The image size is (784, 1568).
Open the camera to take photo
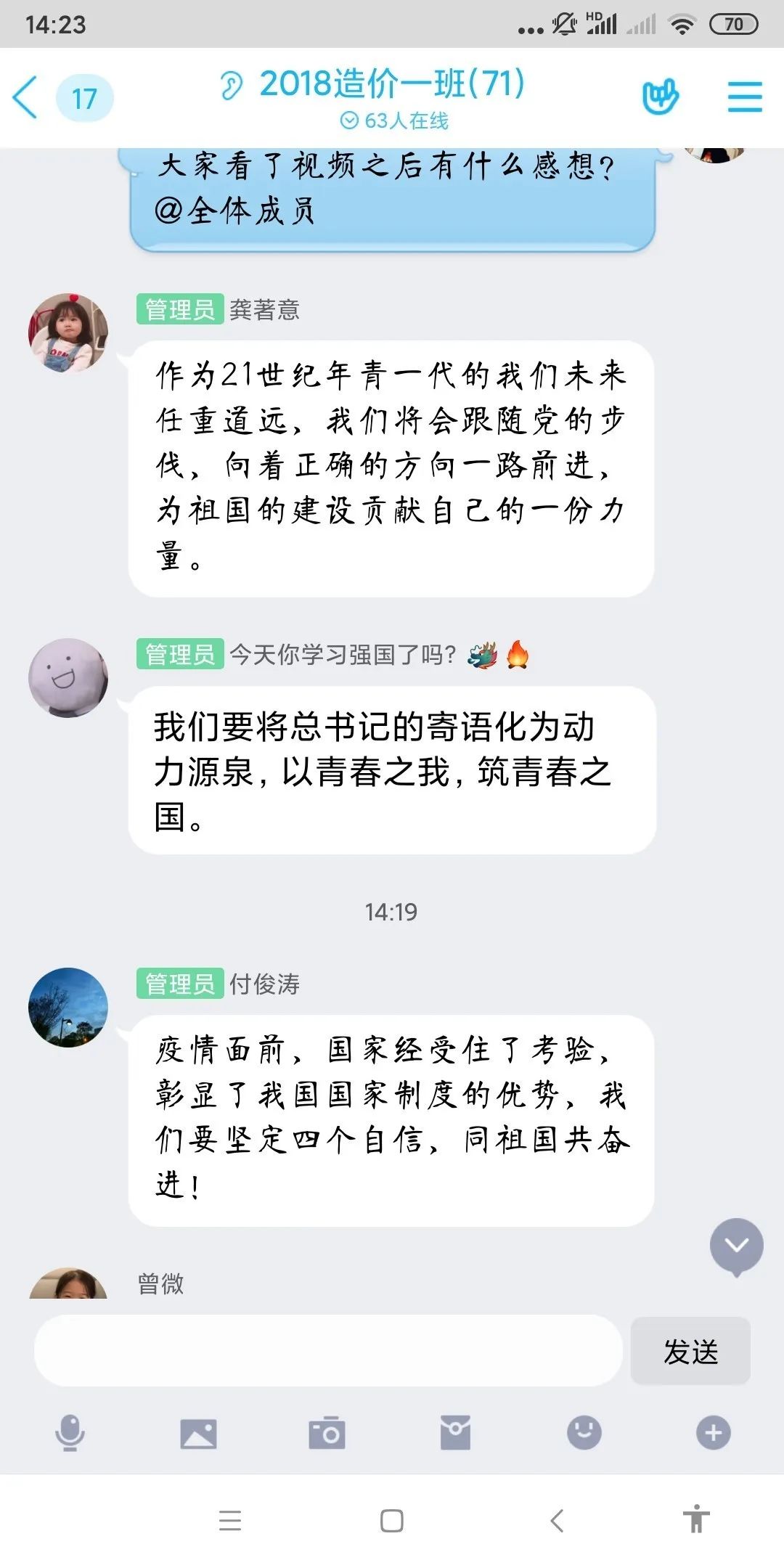click(x=327, y=1433)
